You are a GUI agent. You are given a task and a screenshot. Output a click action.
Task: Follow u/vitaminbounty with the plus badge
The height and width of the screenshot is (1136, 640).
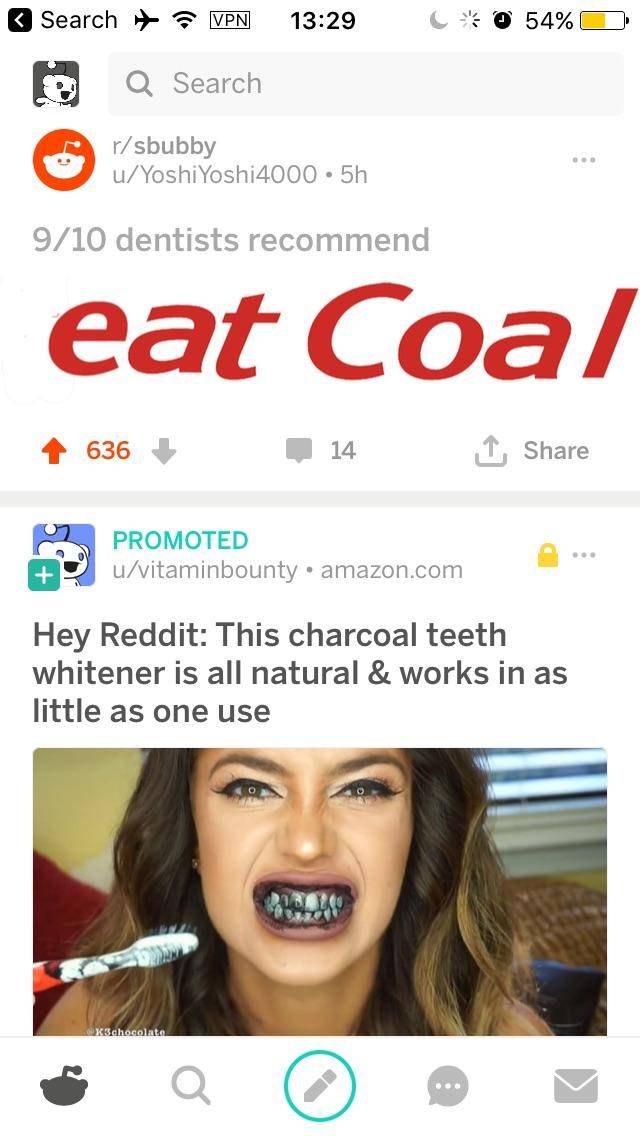[43, 577]
